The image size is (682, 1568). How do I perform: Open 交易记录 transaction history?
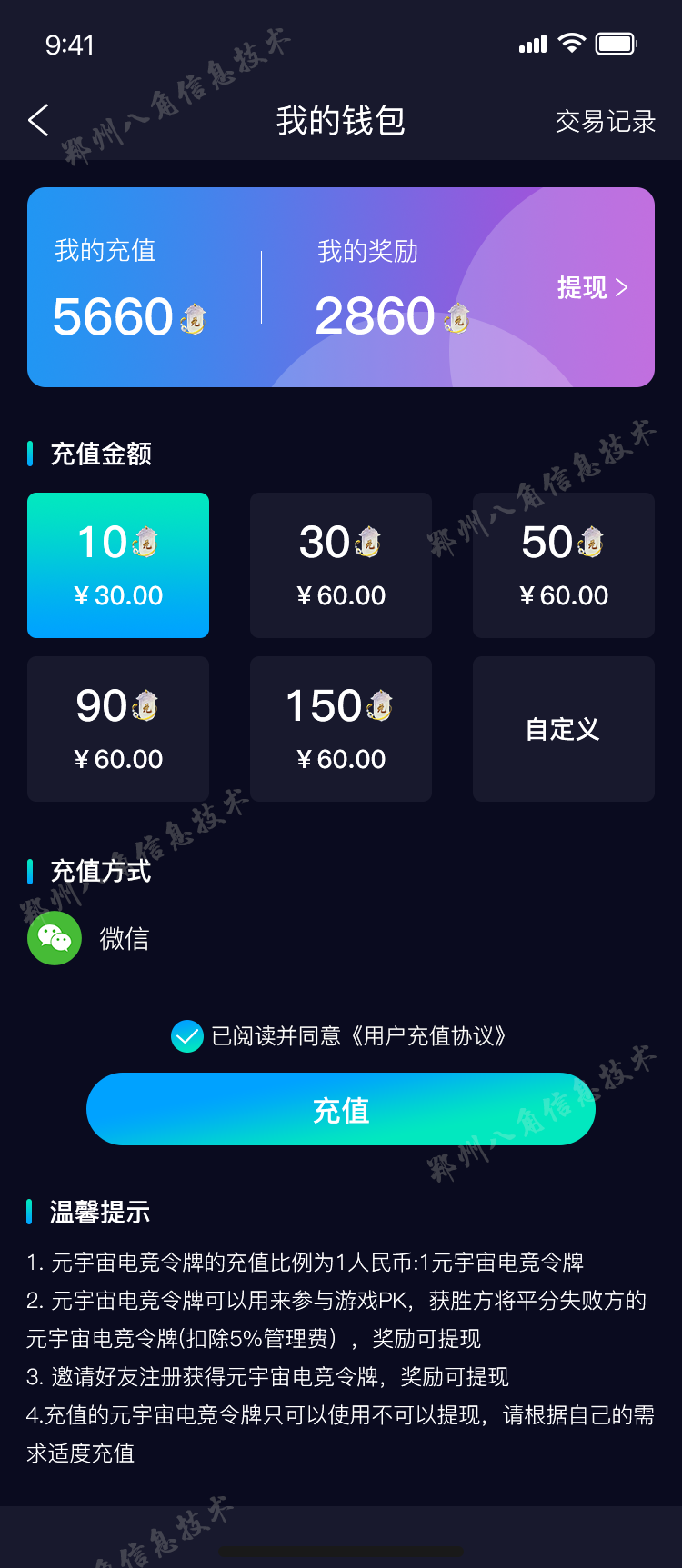click(605, 121)
